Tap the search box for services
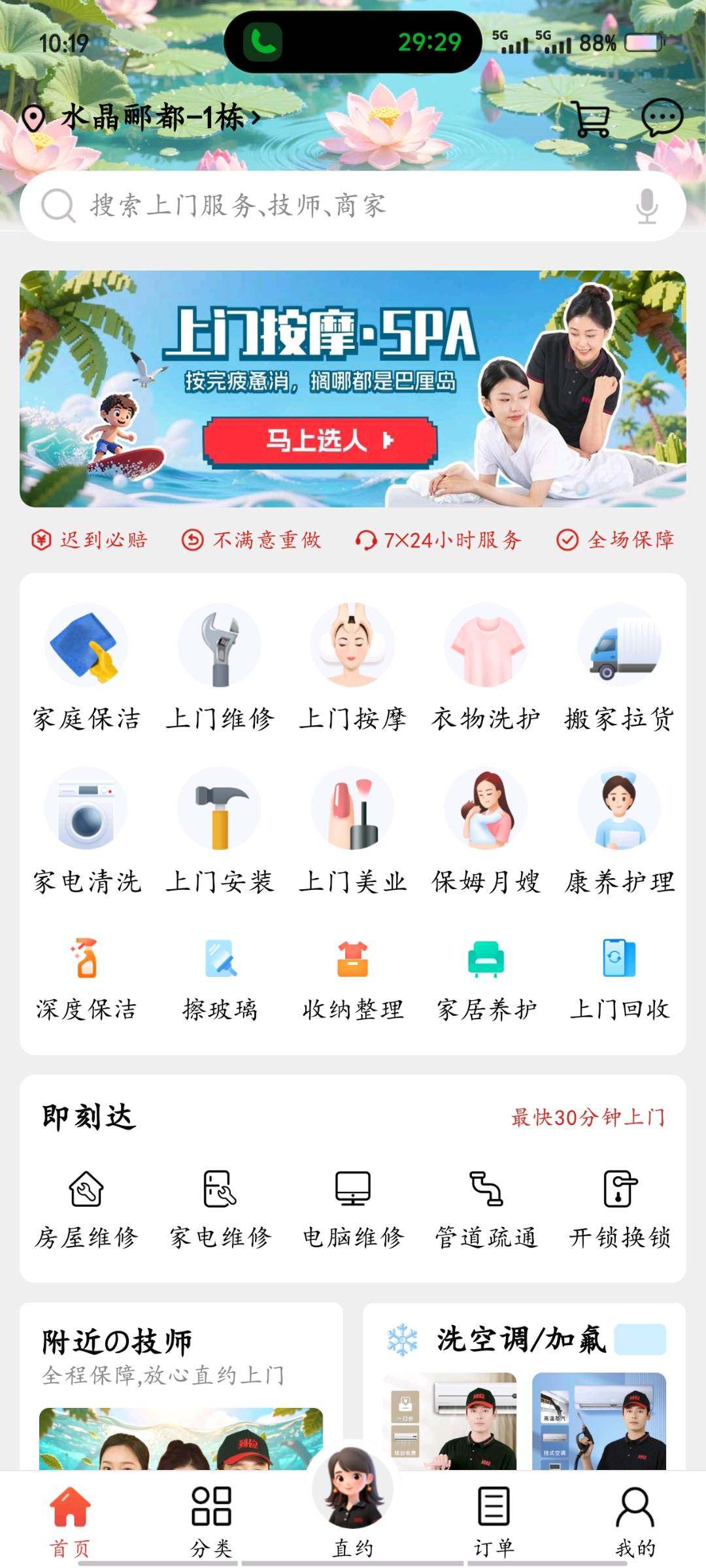706x1568 pixels. pyautogui.click(x=327, y=206)
